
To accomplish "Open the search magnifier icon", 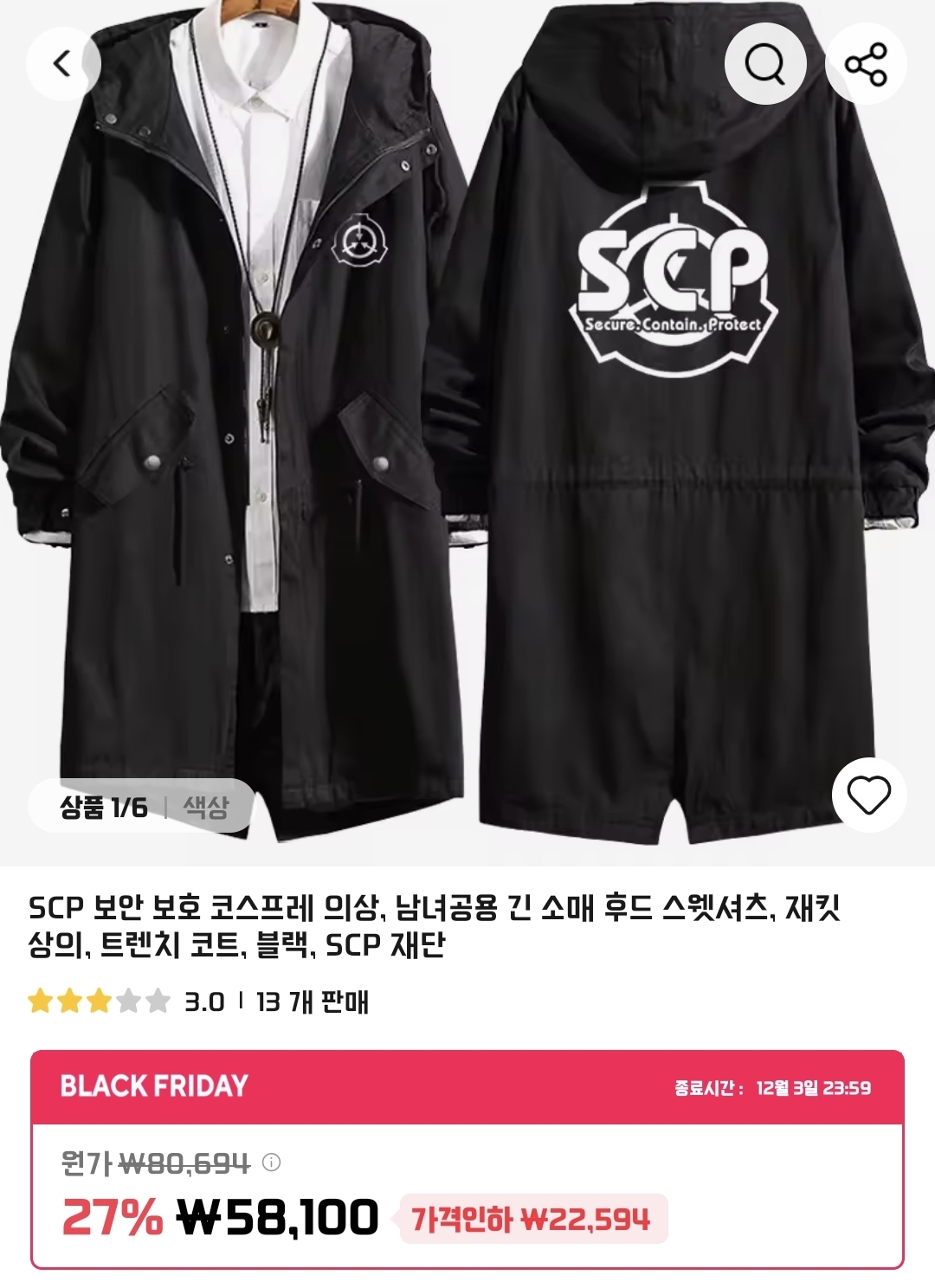I will (x=765, y=63).
